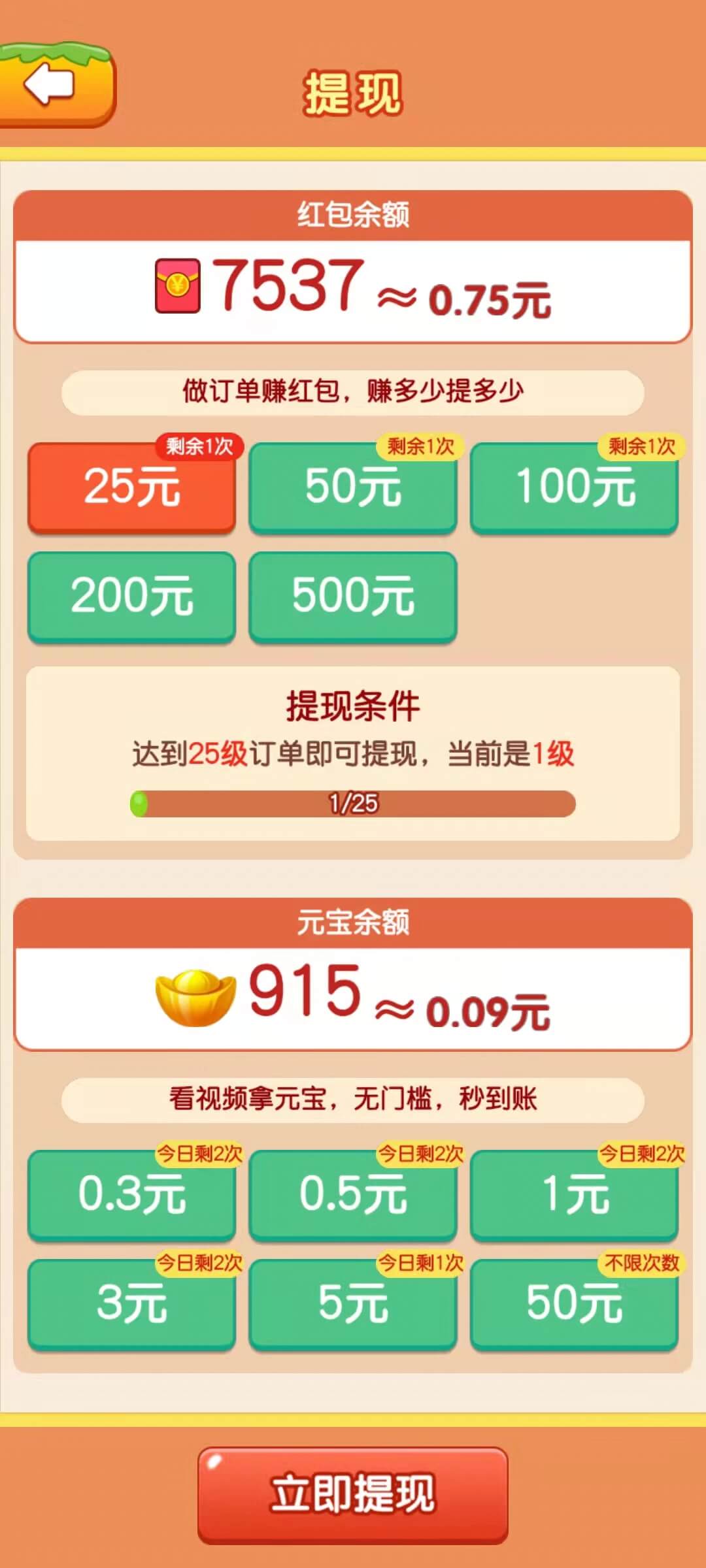Choose the 0.5元 ingot withdrawal
This screenshot has height=1568, width=706.
click(x=352, y=1195)
